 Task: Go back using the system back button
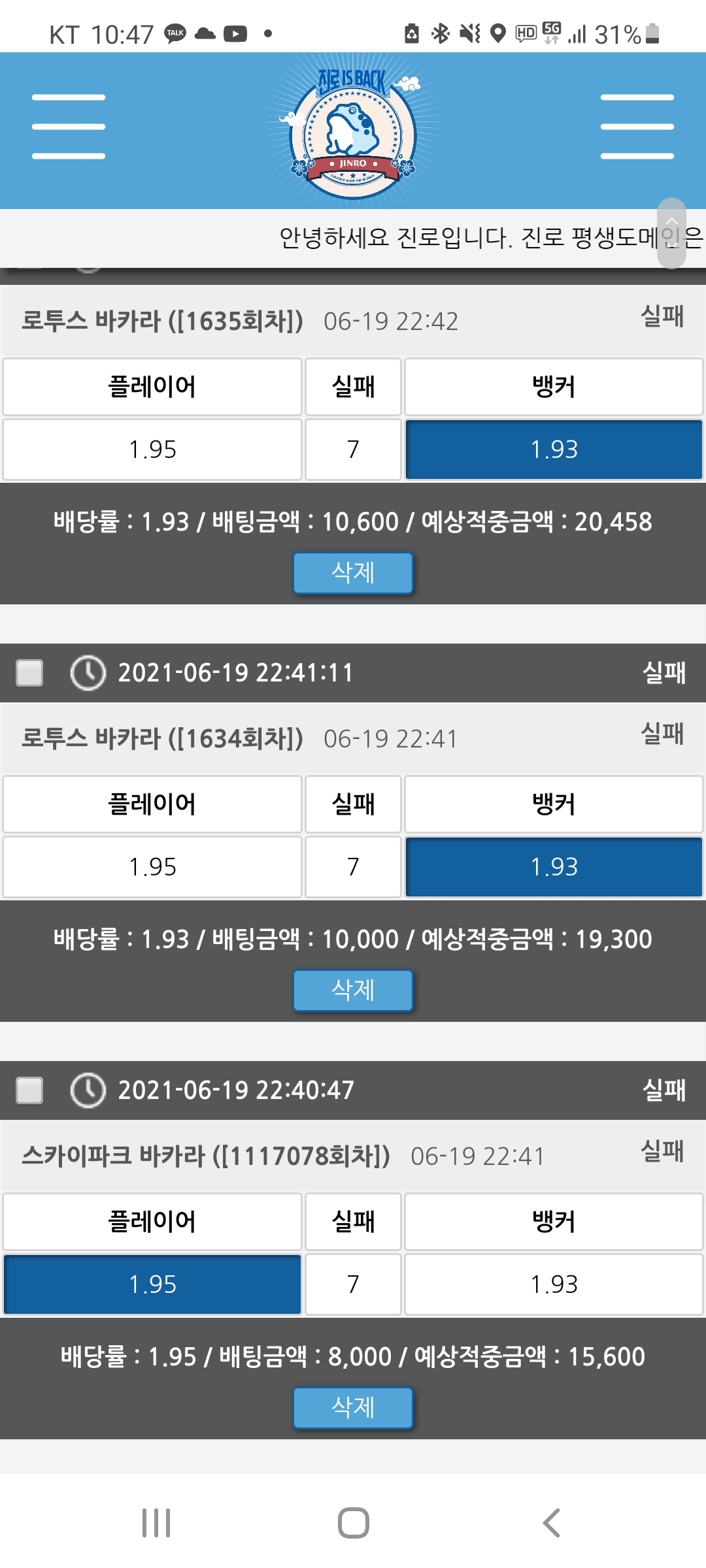[551, 1523]
